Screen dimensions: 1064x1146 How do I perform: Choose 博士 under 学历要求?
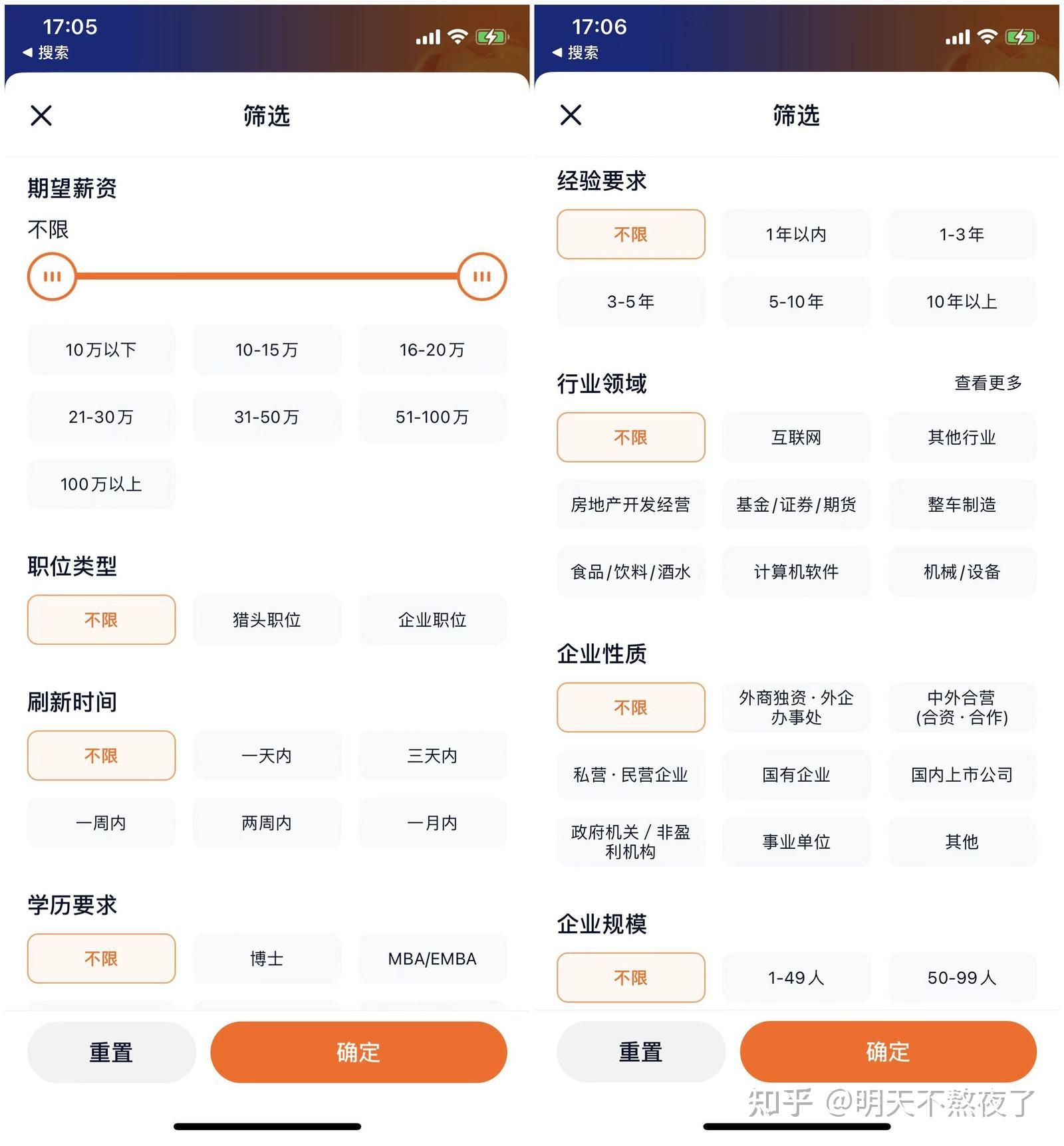(x=266, y=959)
